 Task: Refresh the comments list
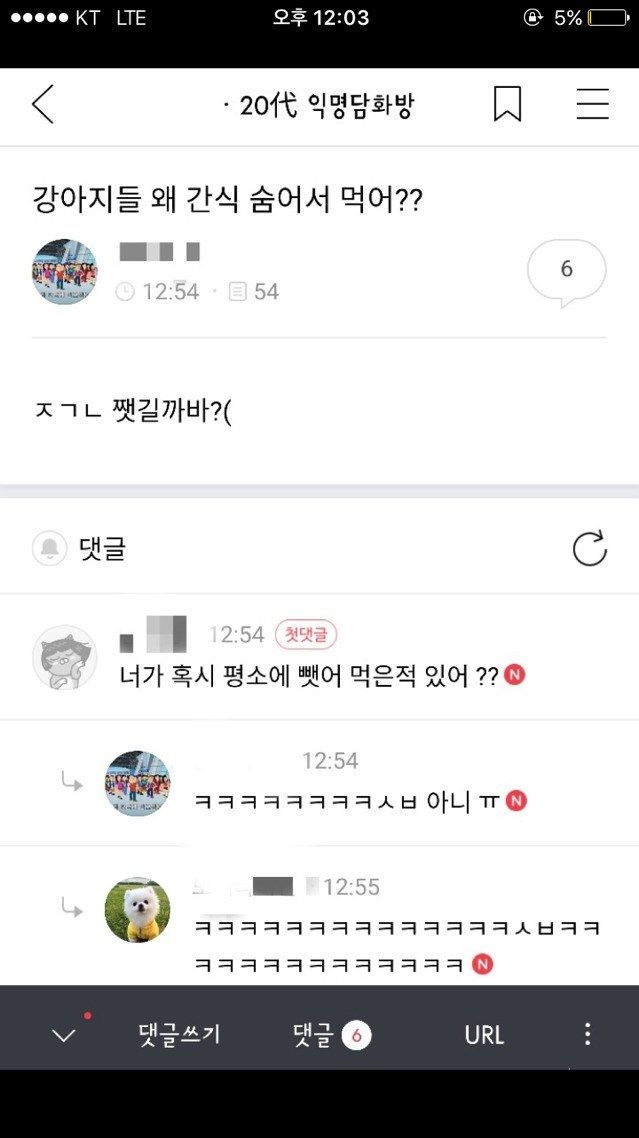point(589,548)
